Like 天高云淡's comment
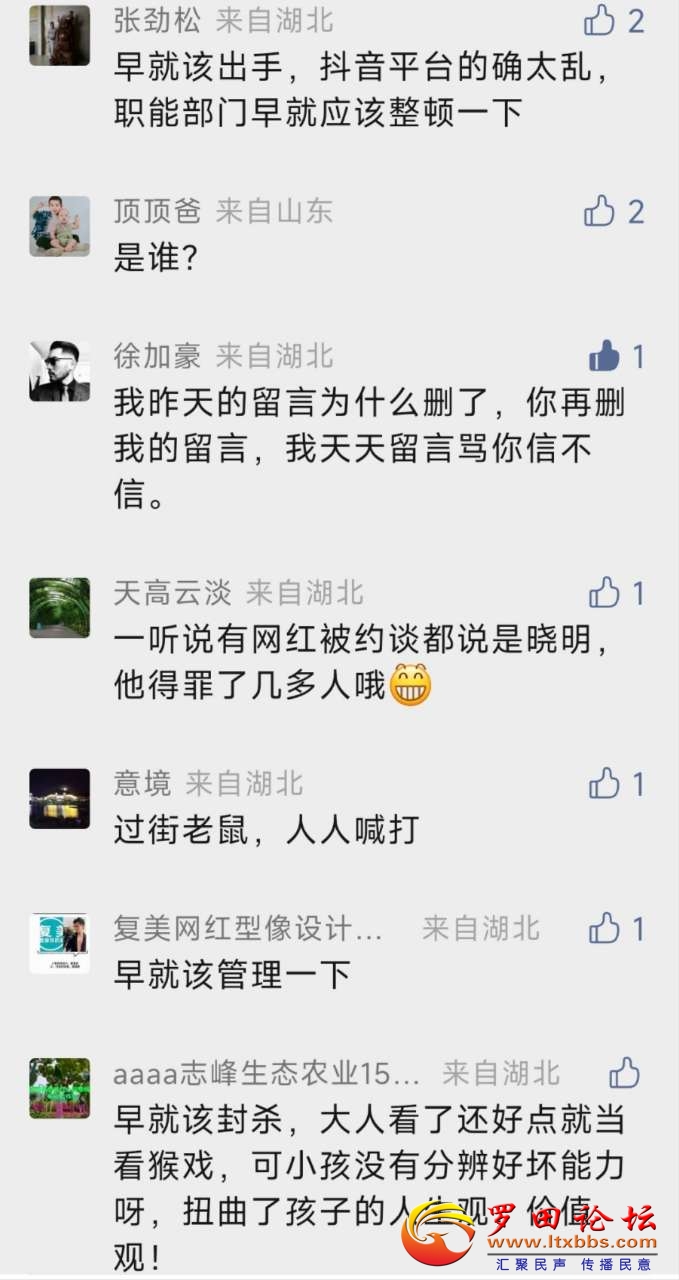 coord(604,593)
